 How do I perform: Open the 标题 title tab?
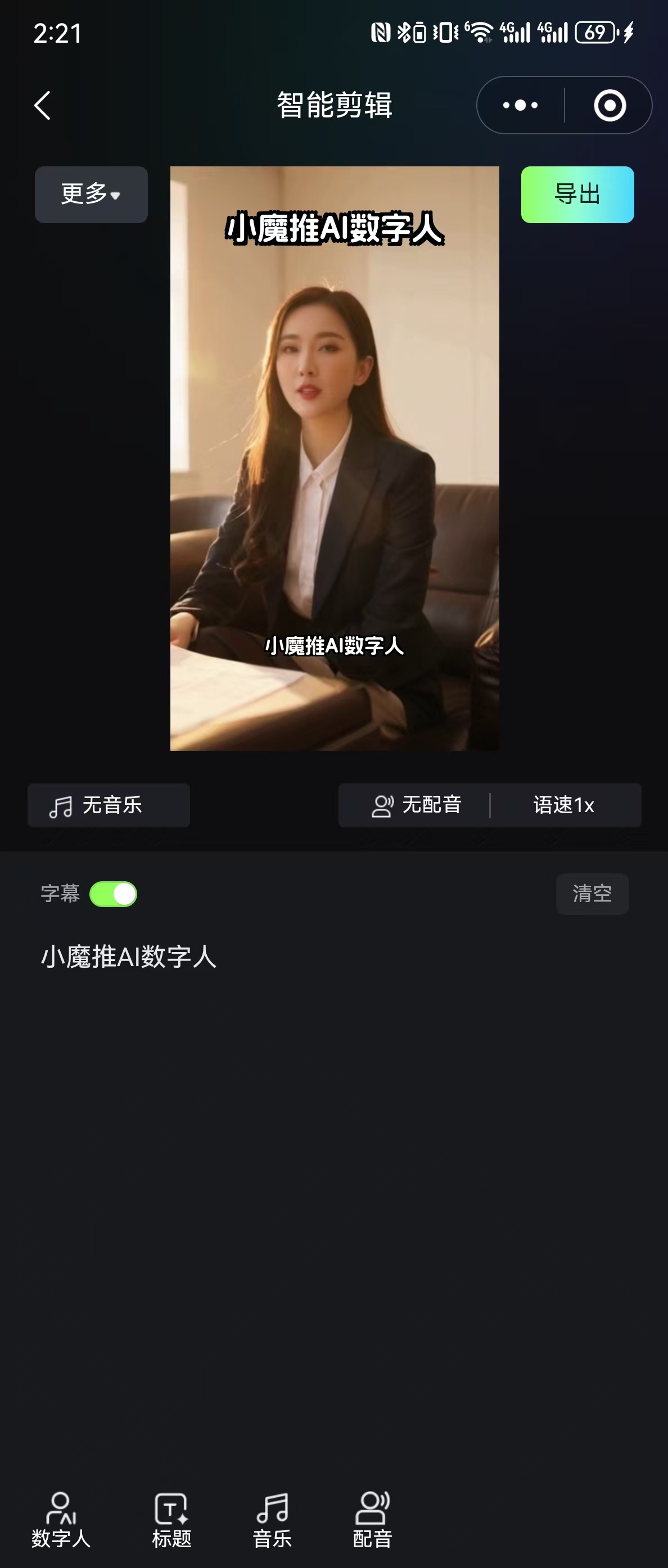click(171, 1520)
